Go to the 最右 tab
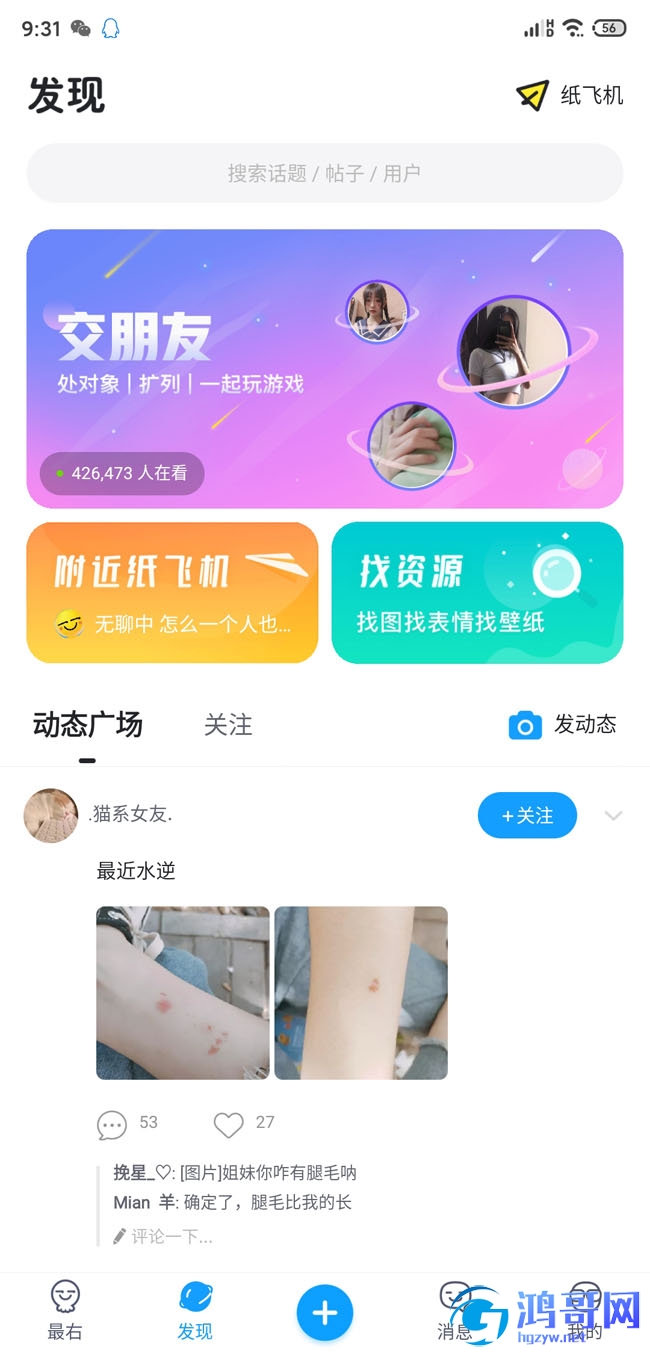The image size is (650, 1353). point(65,1311)
